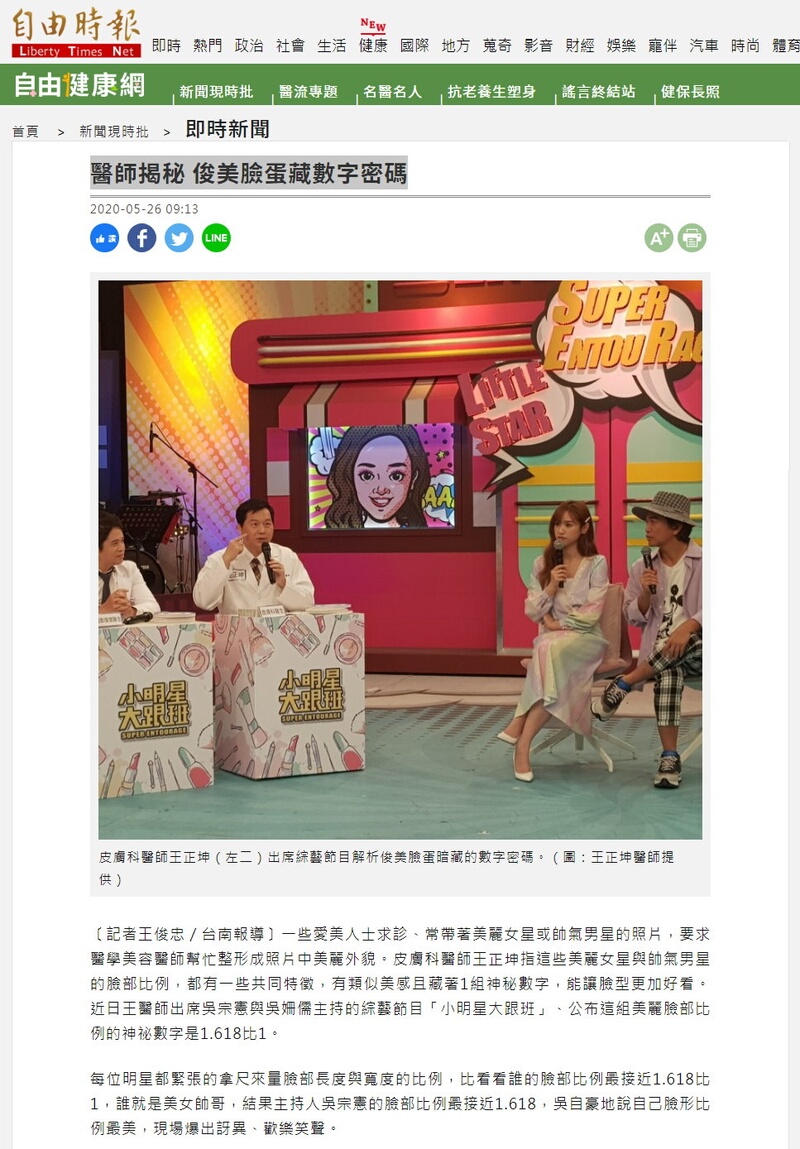The height and width of the screenshot is (1149, 800).
Task: Open the 國際 news section
Action: click(x=414, y=45)
